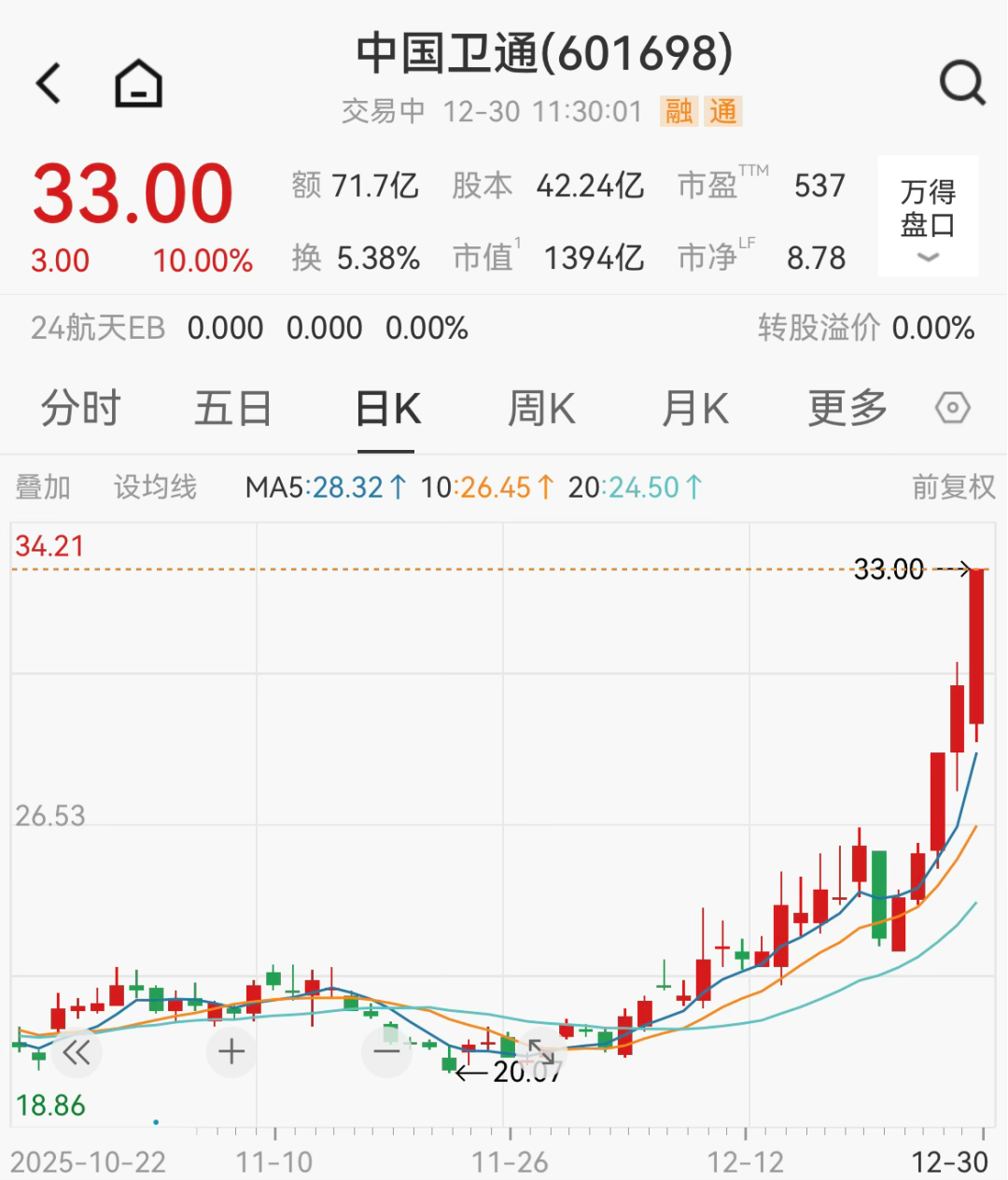Open stock search magnifier

[x=961, y=83]
